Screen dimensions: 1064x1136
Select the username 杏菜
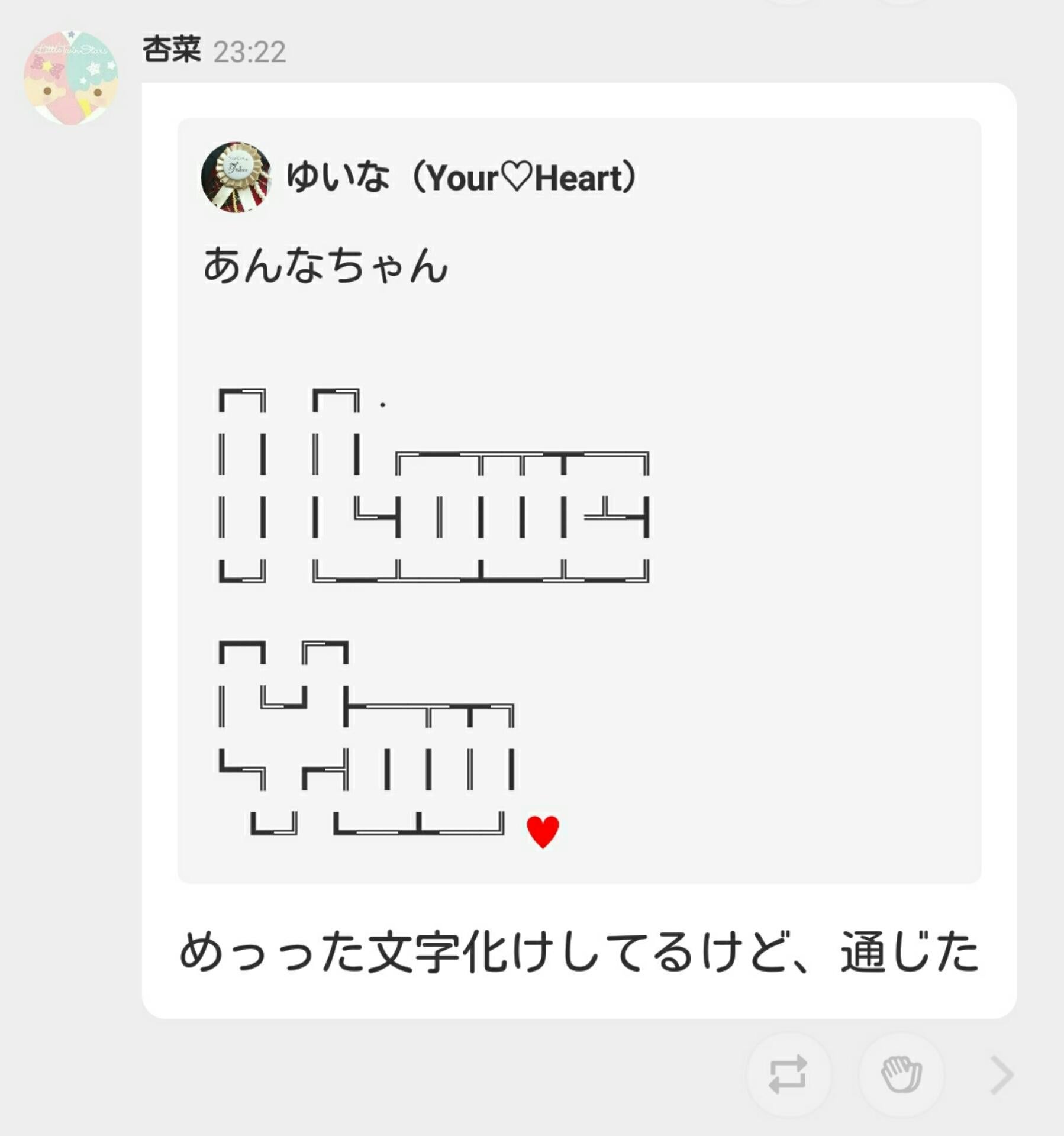pyautogui.click(x=172, y=53)
